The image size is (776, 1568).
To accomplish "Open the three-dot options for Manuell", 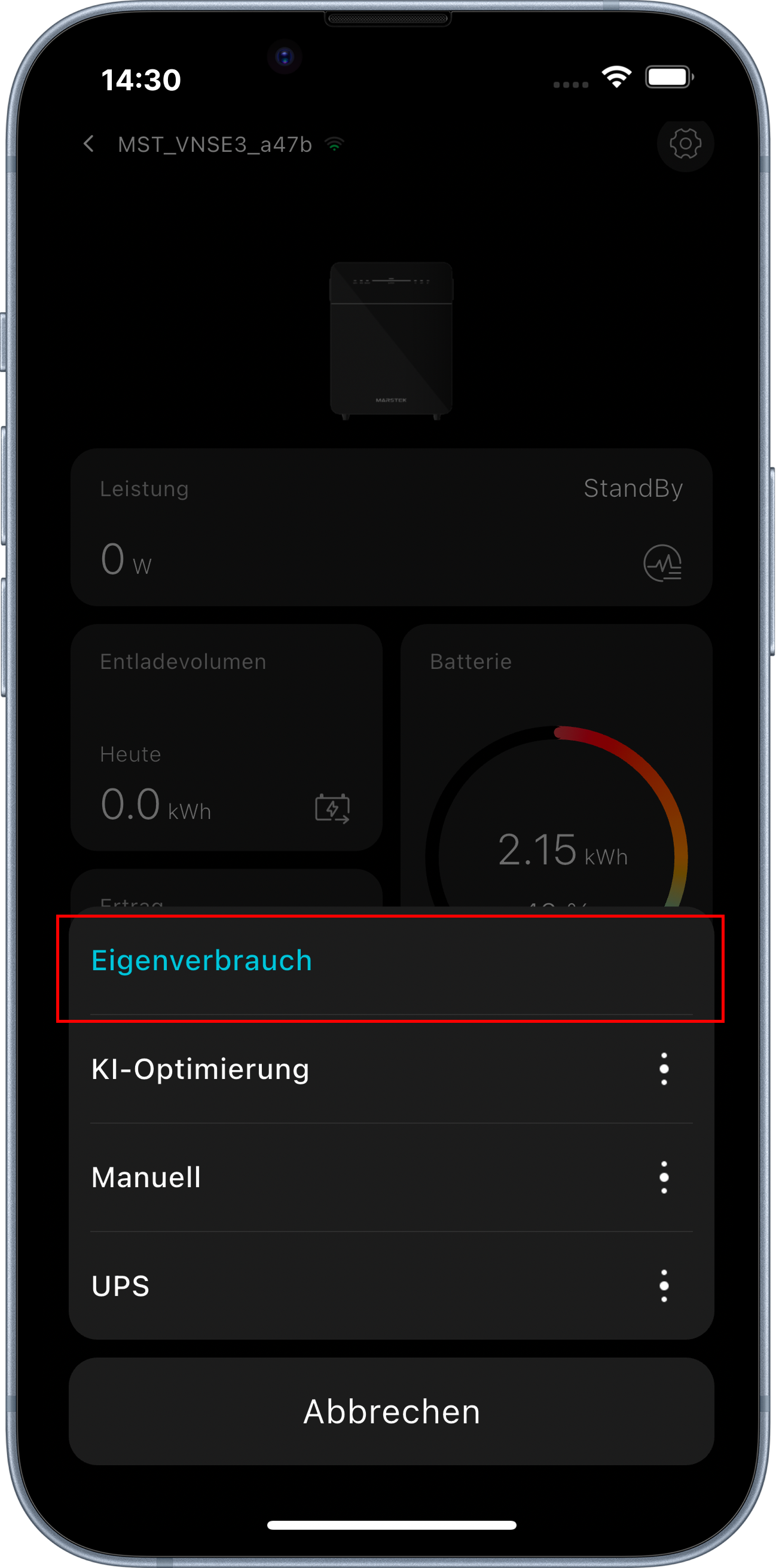I will pyautogui.click(x=664, y=1177).
